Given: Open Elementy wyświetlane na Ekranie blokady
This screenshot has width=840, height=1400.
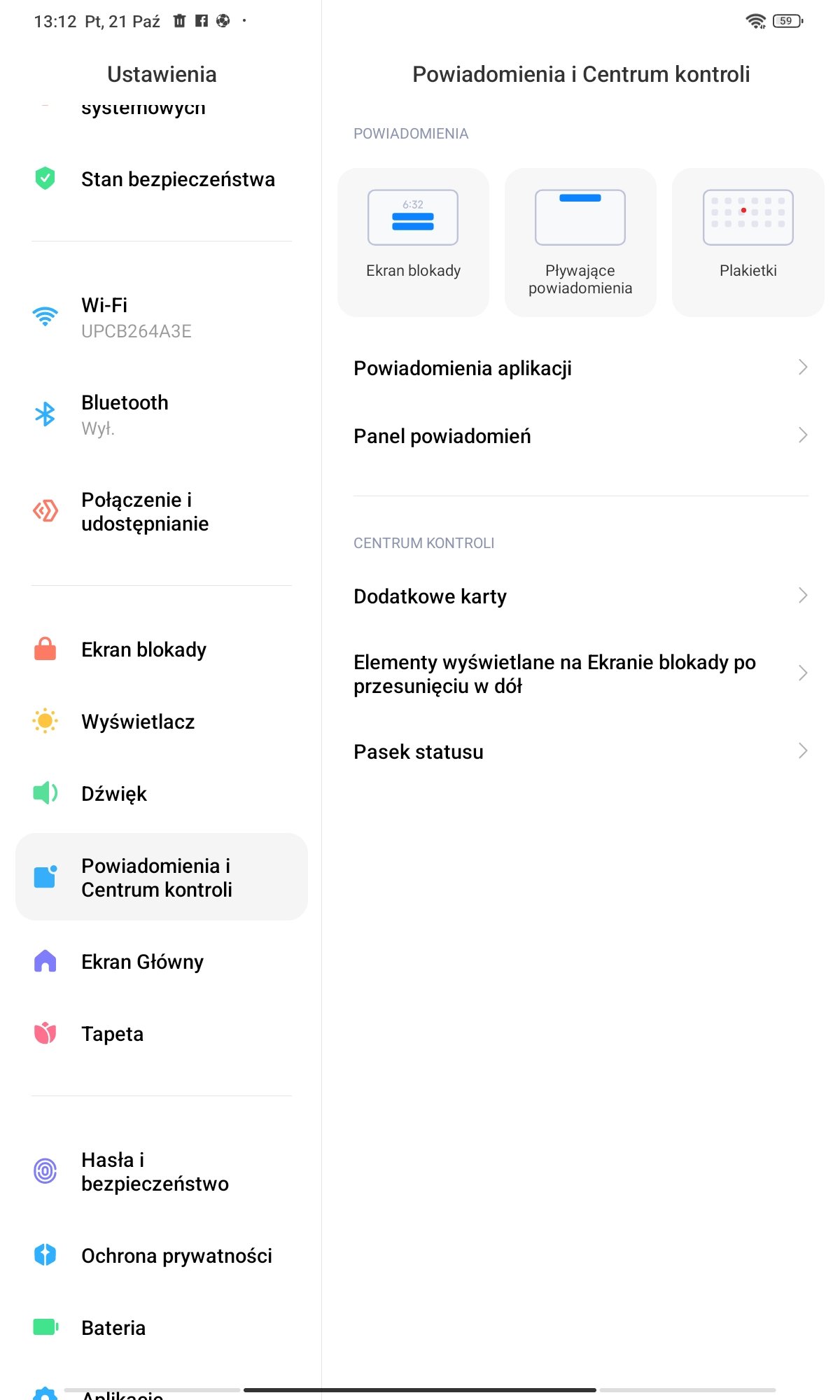Looking at the screenshot, I should coord(581,674).
